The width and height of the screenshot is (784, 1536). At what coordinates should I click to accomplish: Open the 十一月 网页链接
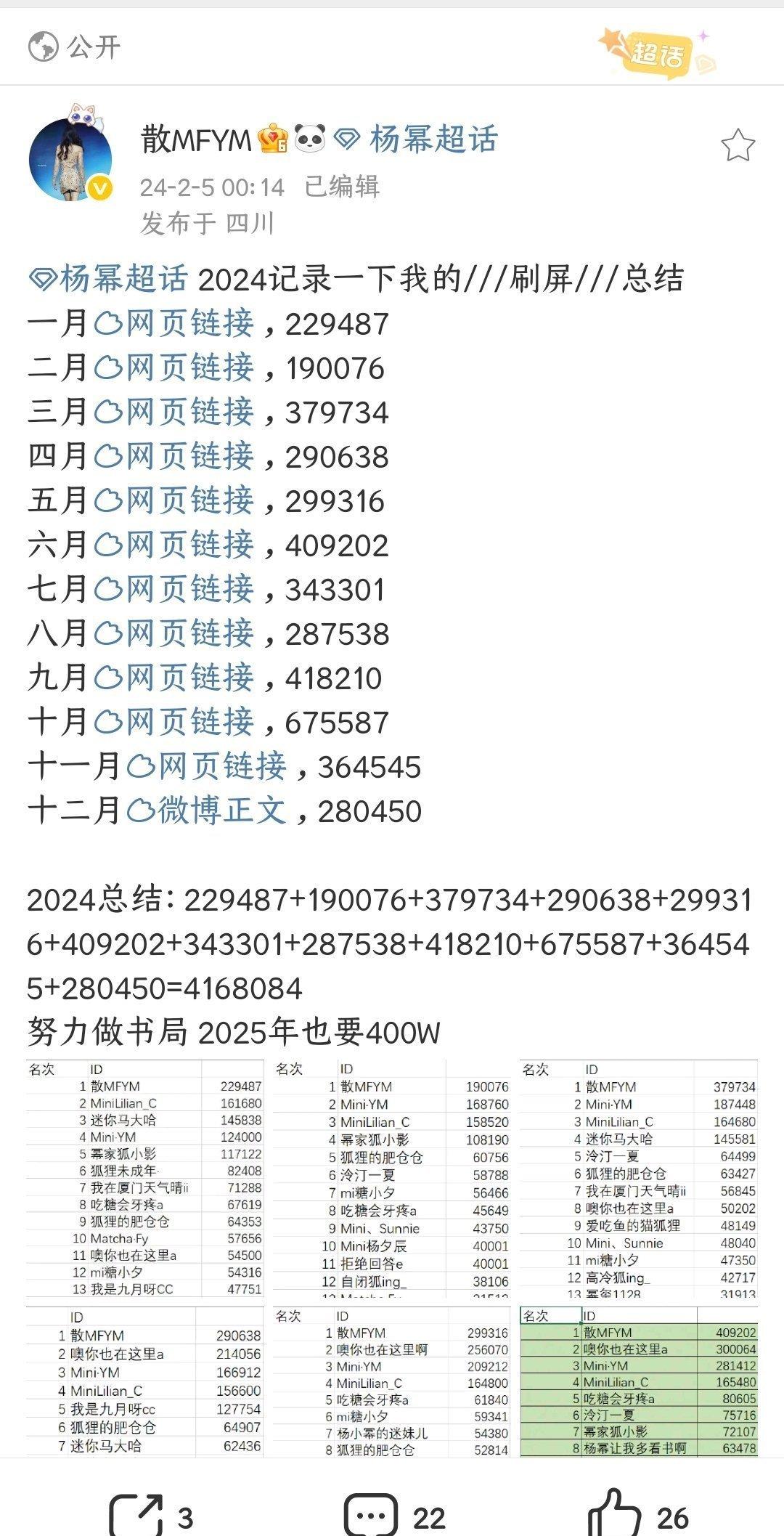tap(207, 766)
